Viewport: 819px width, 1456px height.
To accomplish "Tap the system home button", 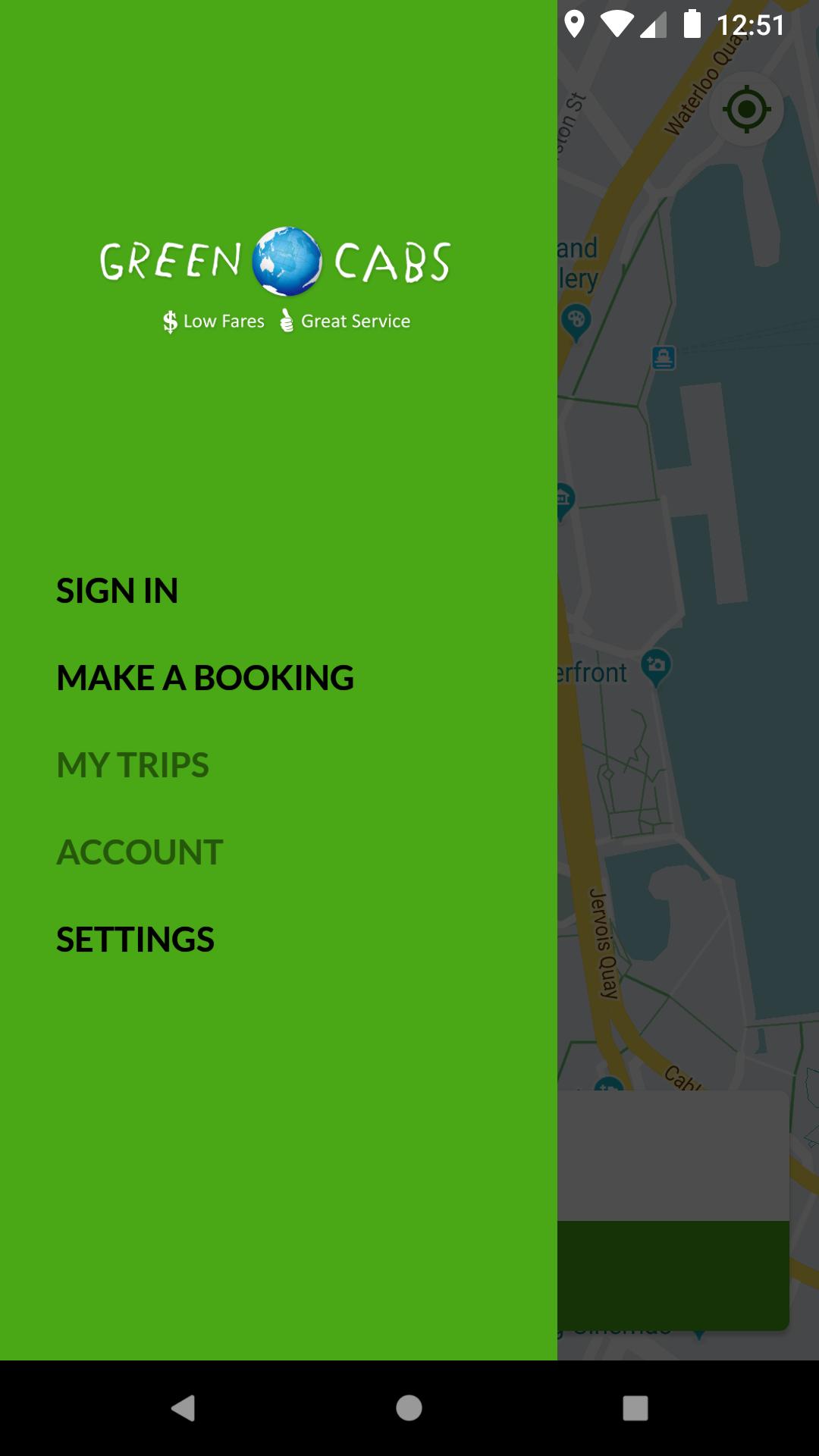I will (x=409, y=1408).
